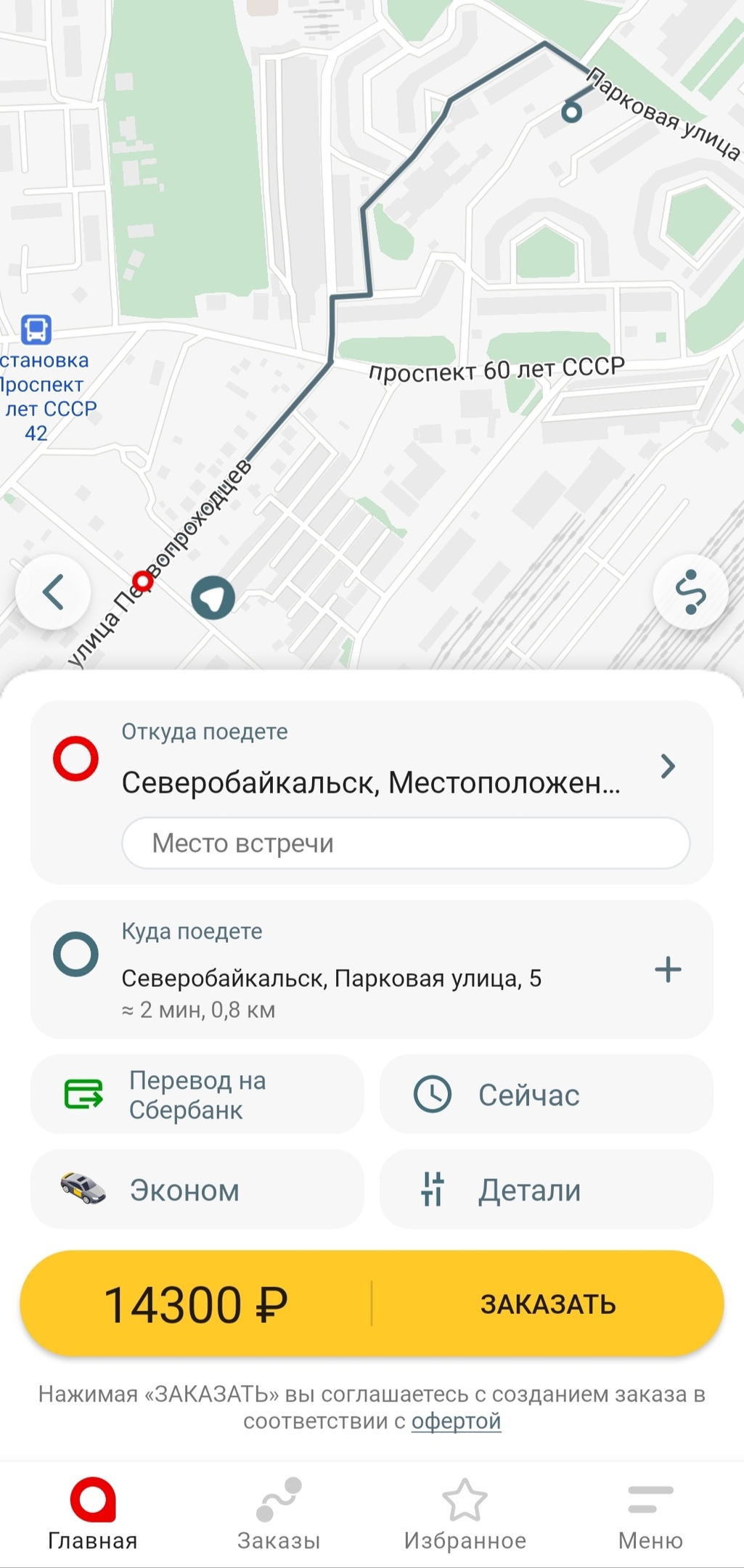This screenshot has width=744, height=1568.
Task: Open the Детали order settings
Action: 546,1190
